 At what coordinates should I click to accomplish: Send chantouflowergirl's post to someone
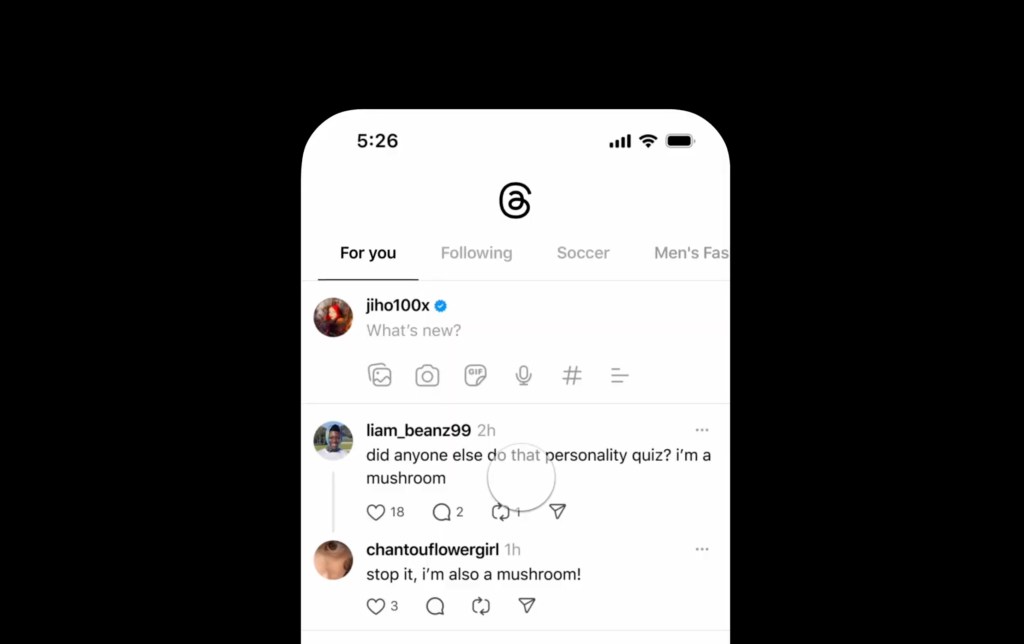[x=527, y=606]
